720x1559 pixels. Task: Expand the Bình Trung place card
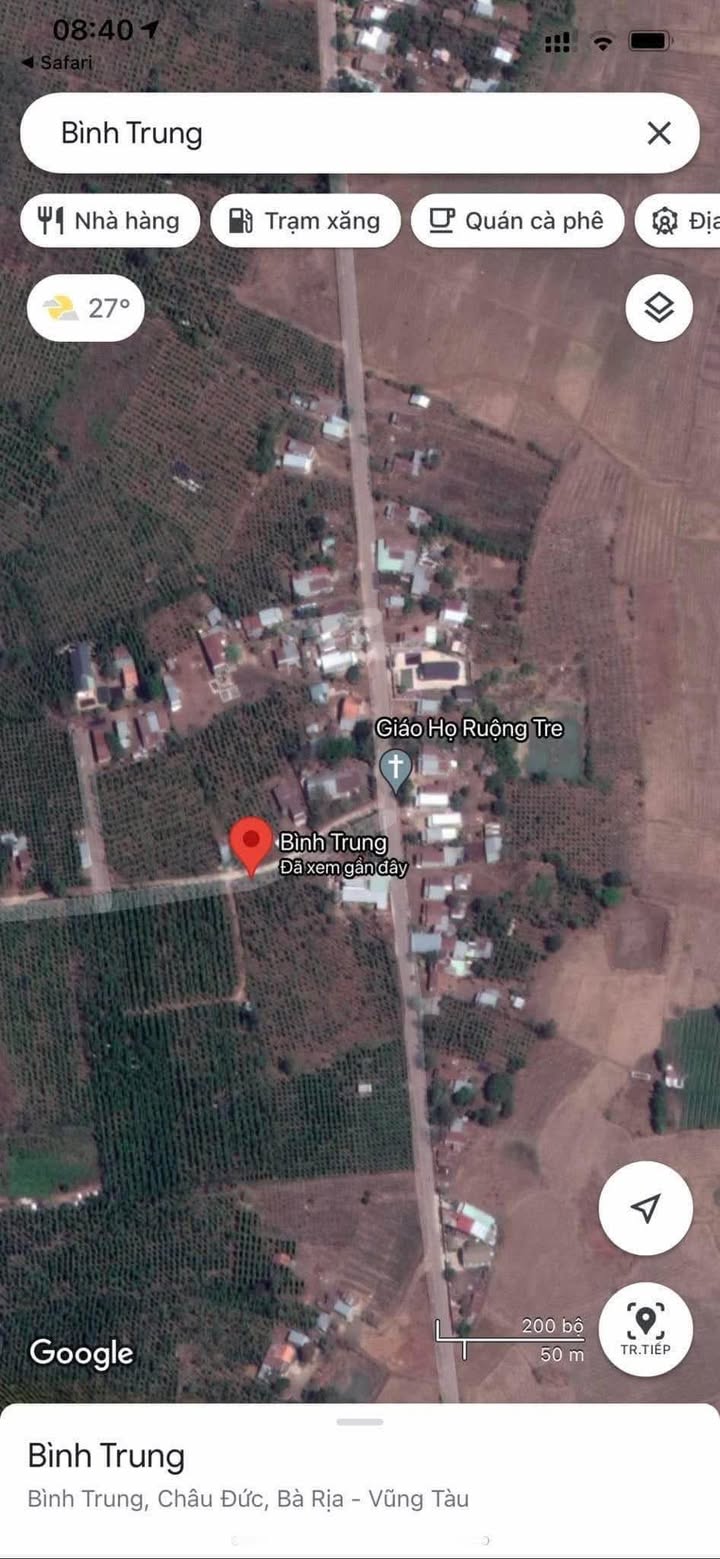point(360,1478)
